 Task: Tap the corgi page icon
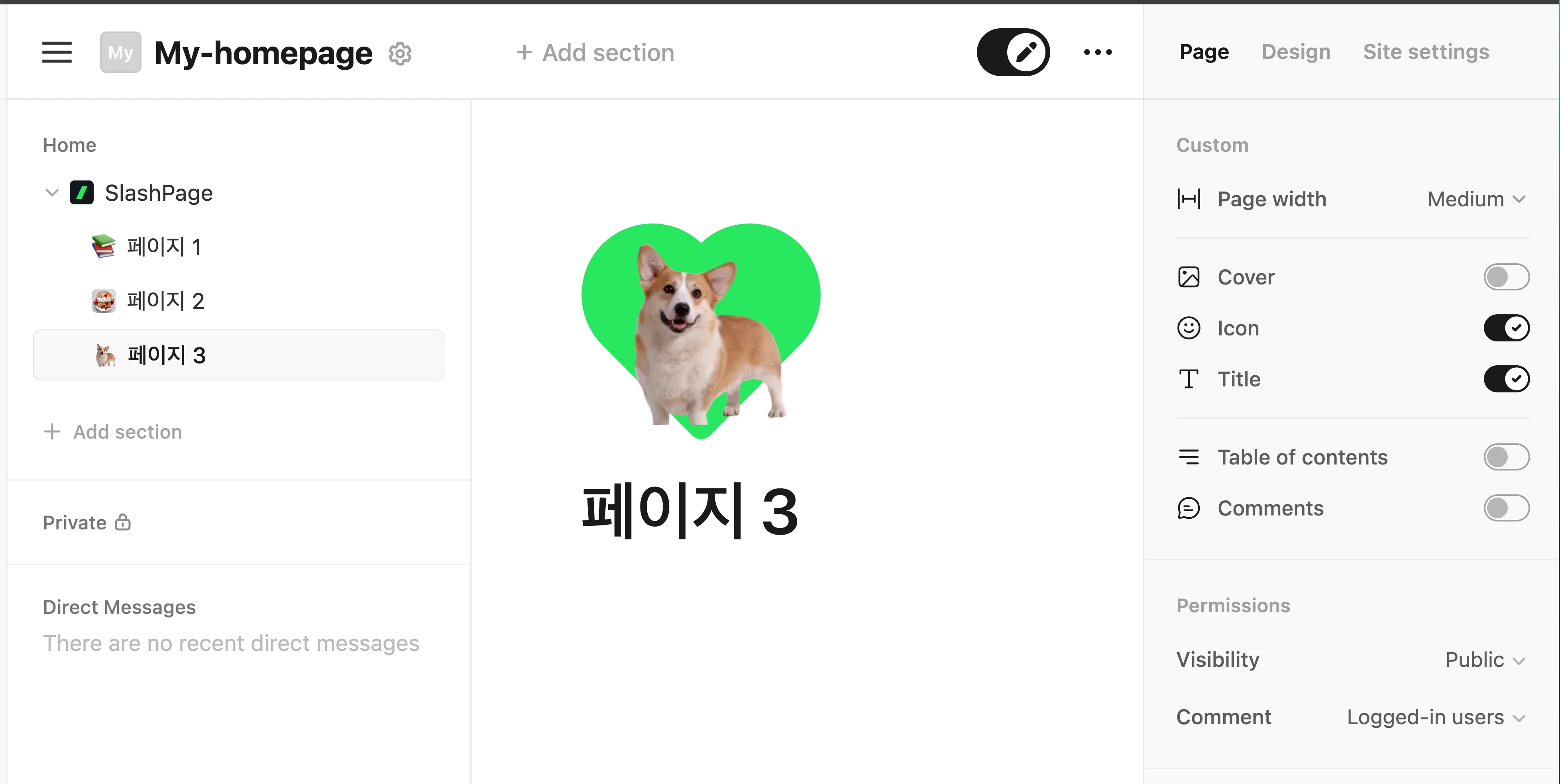(x=701, y=331)
